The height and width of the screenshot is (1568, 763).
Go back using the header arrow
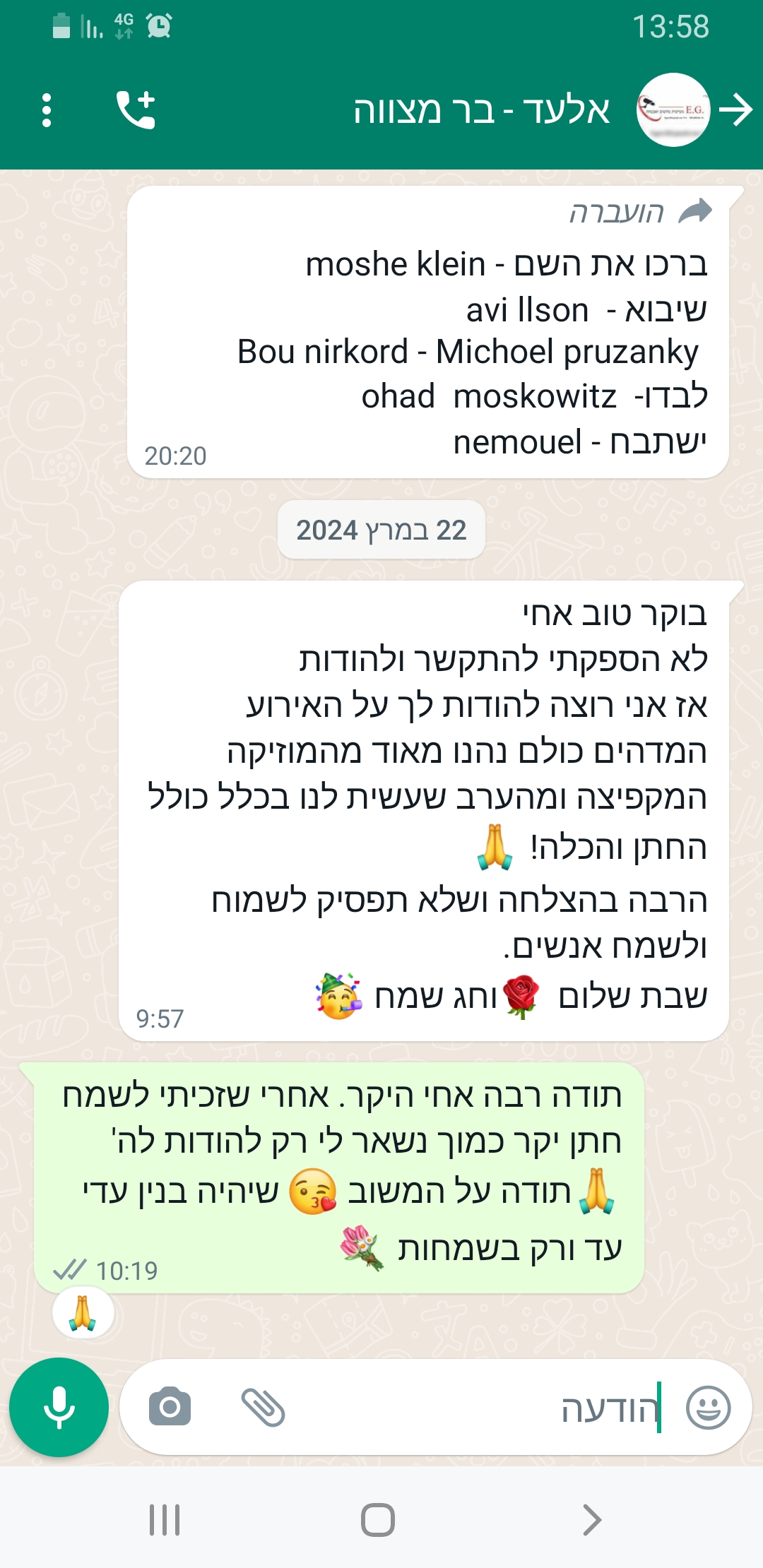pyautogui.click(x=736, y=110)
